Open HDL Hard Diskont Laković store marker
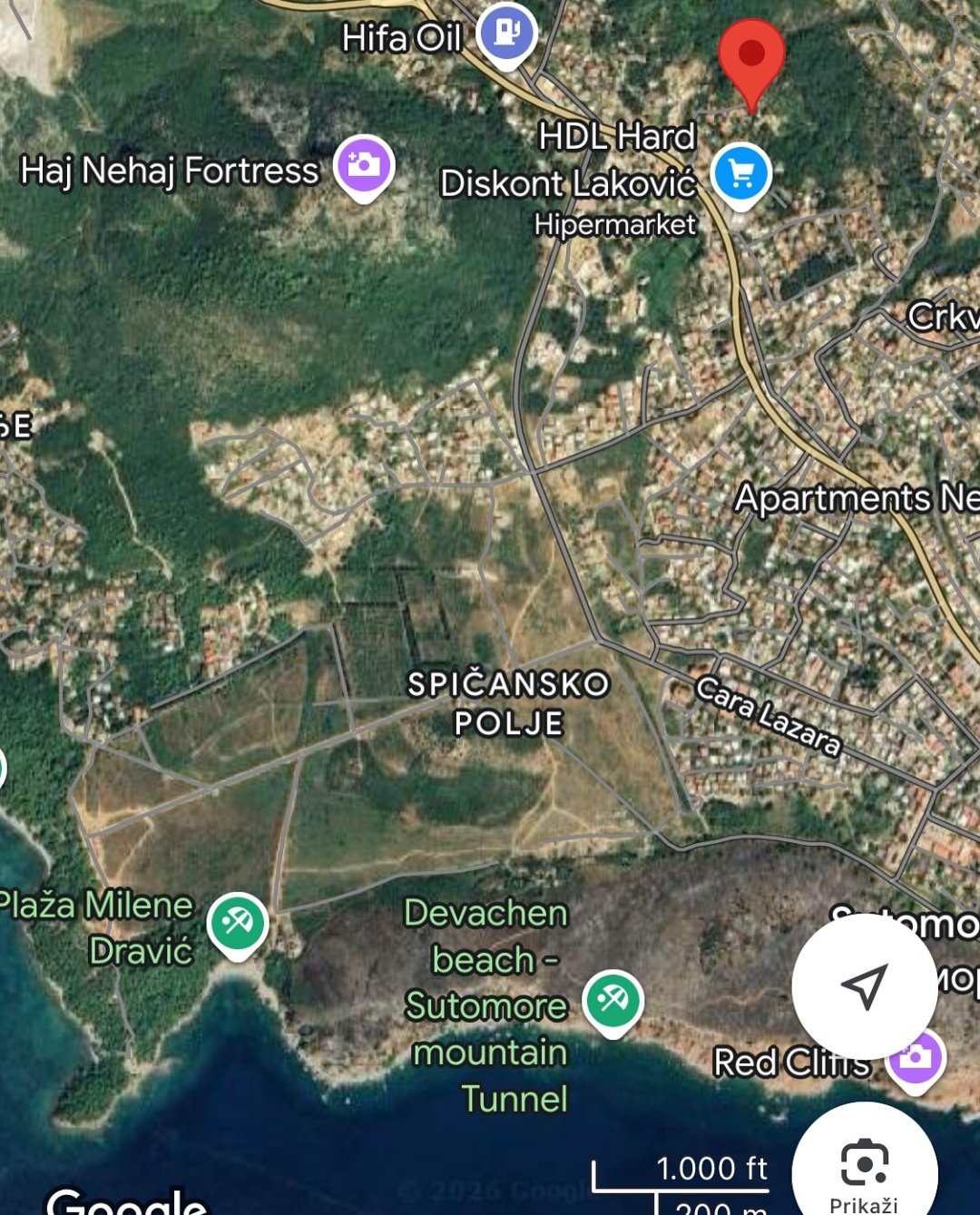Image resolution: width=980 pixels, height=1215 pixels. pyautogui.click(x=741, y=173)
